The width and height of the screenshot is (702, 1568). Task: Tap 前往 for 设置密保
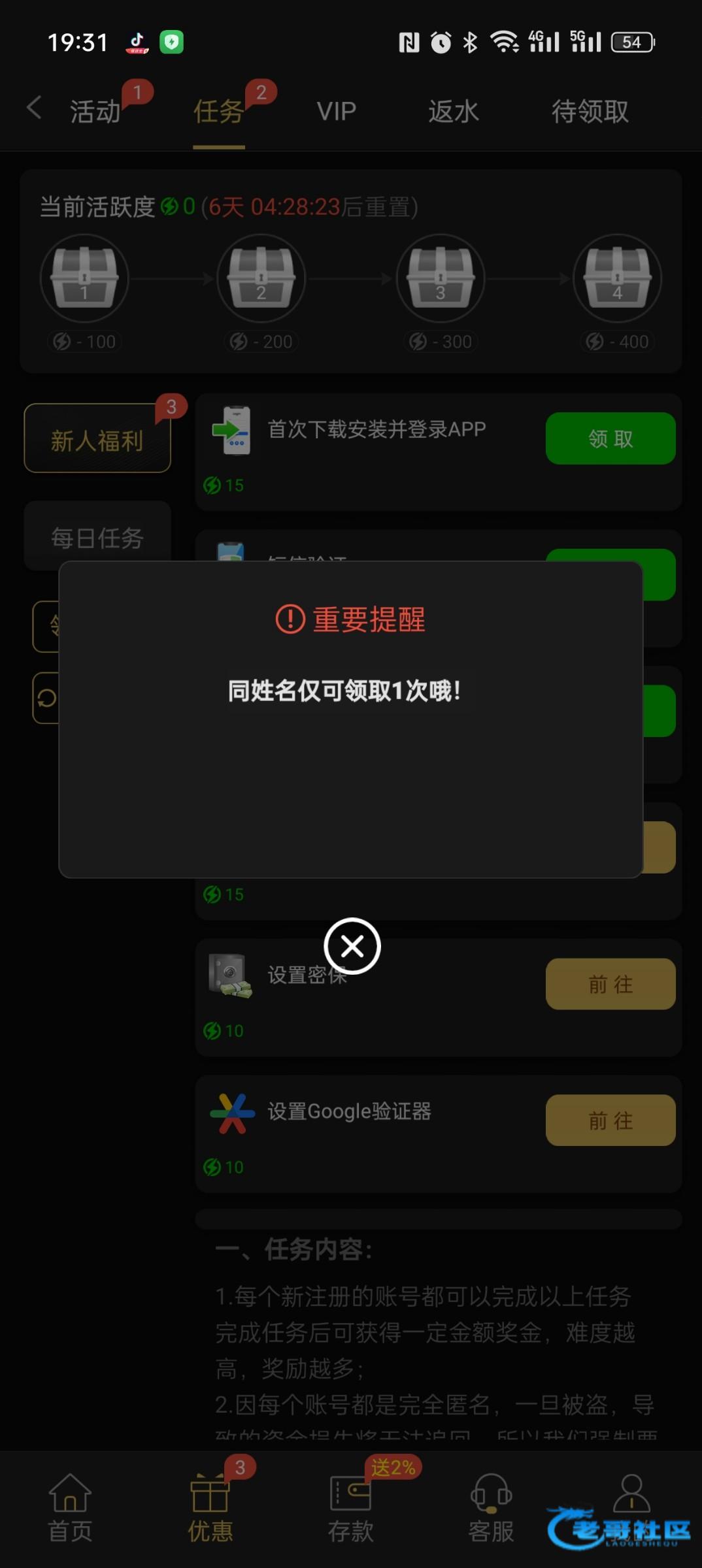pyautogui.click(x=610, y=984)
